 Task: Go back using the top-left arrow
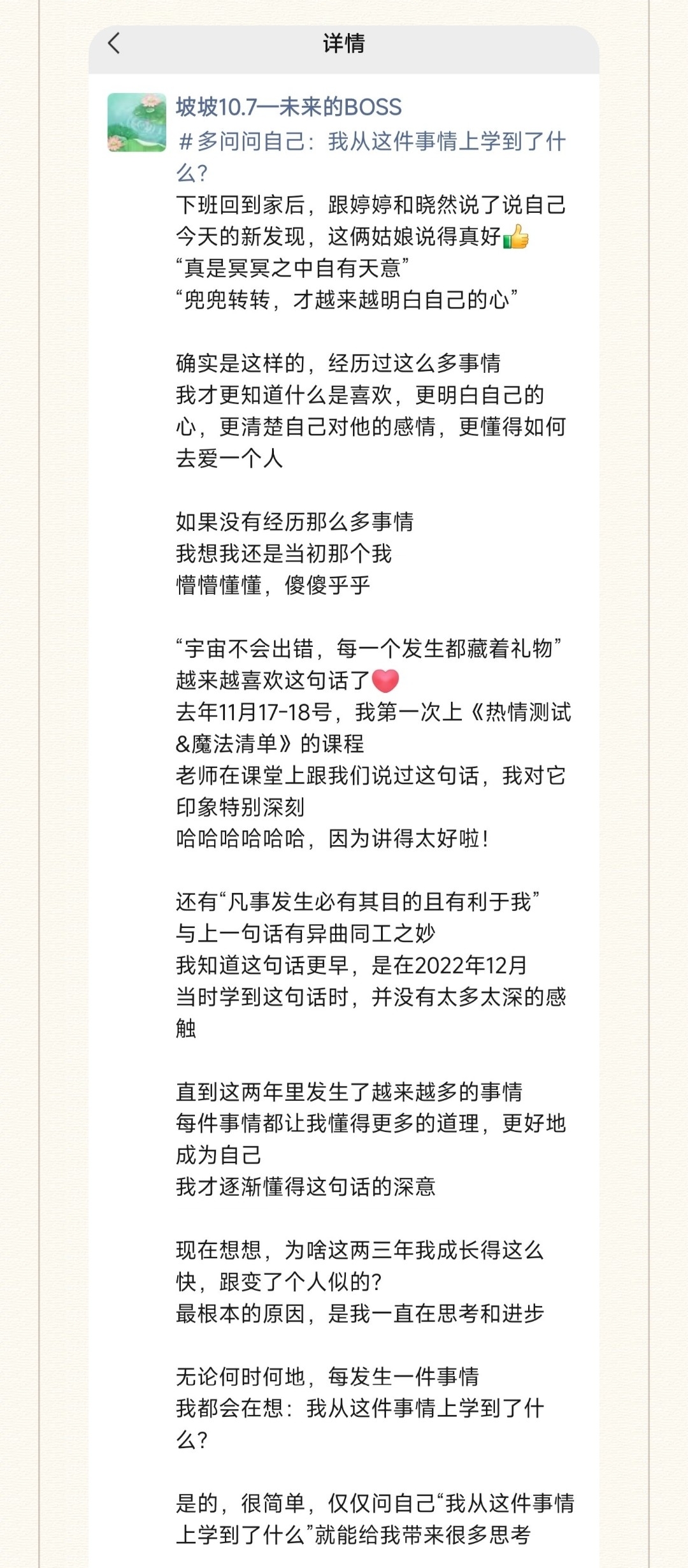114,43
